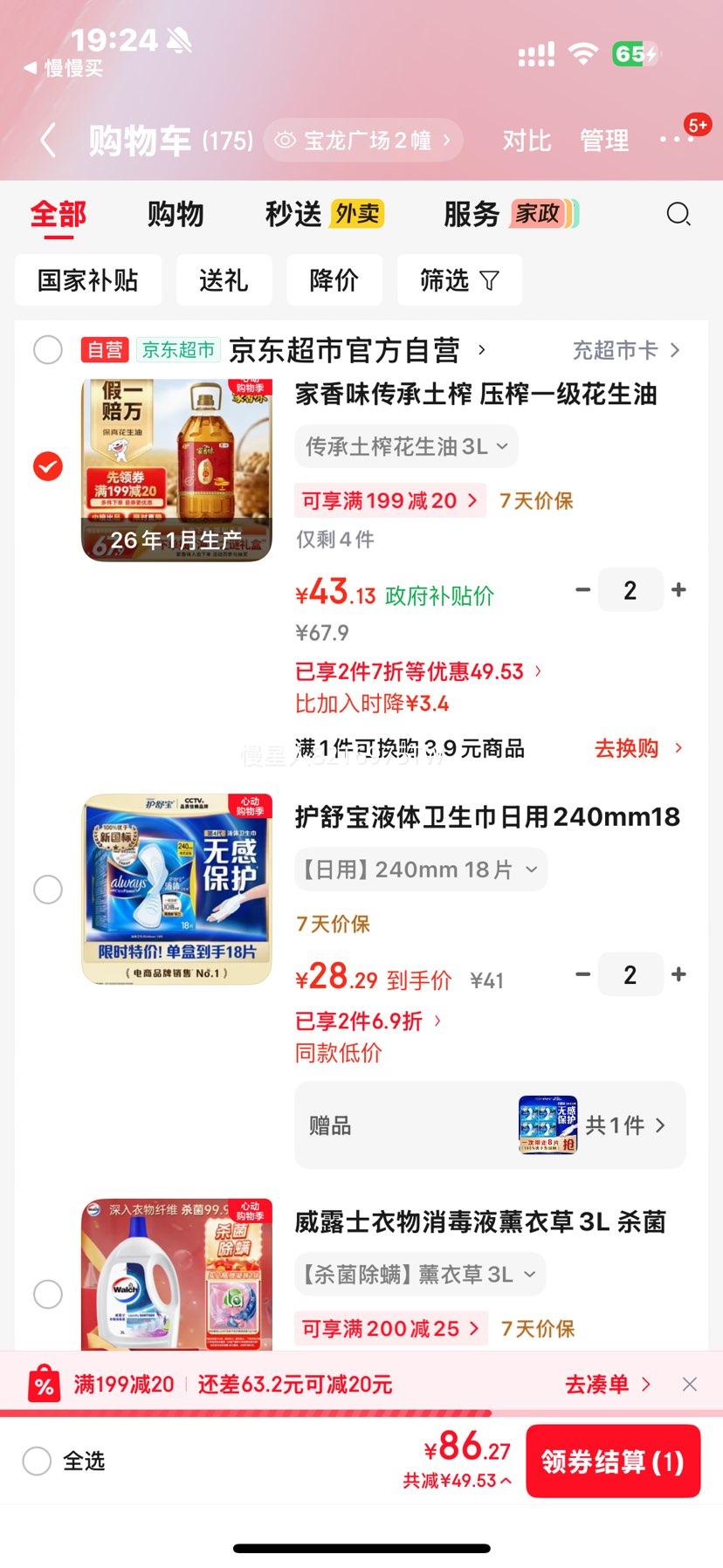Viewport: 723px width, 1568px height.
Task: Increase peanut oil quantity by one
Action: [678, 590]
